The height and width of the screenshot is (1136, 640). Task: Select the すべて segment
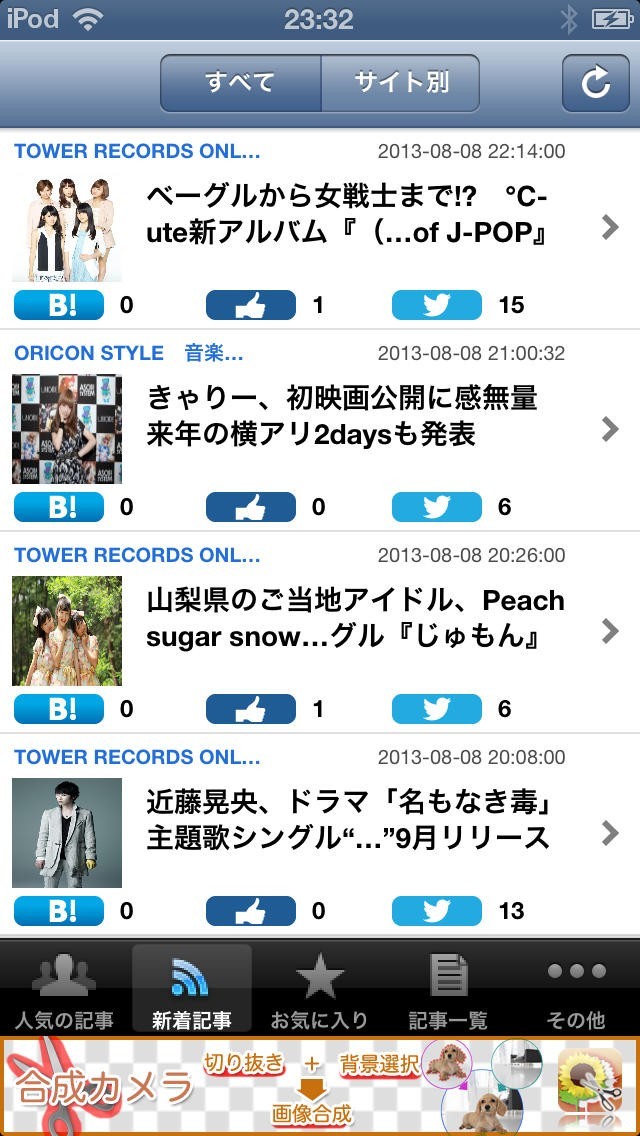point(240,83)
